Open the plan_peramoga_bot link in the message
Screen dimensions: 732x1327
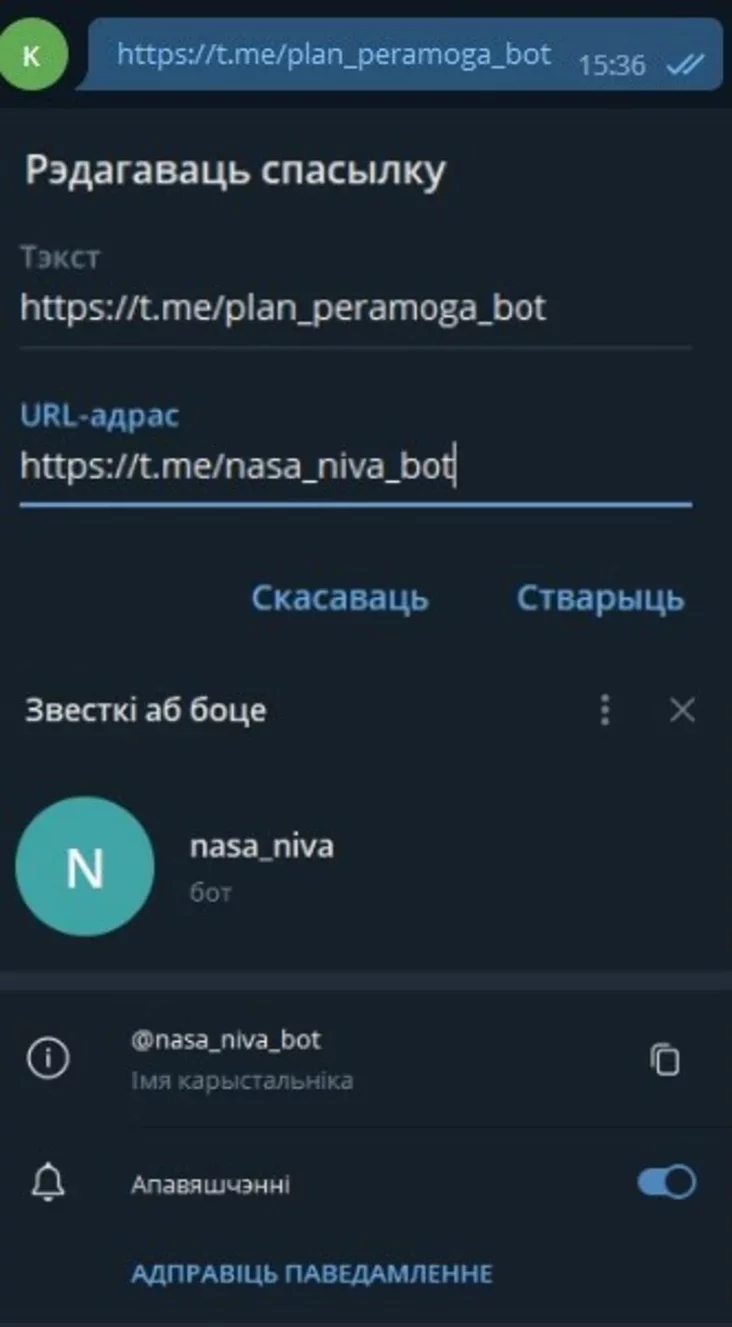click(x=334, y=54)
